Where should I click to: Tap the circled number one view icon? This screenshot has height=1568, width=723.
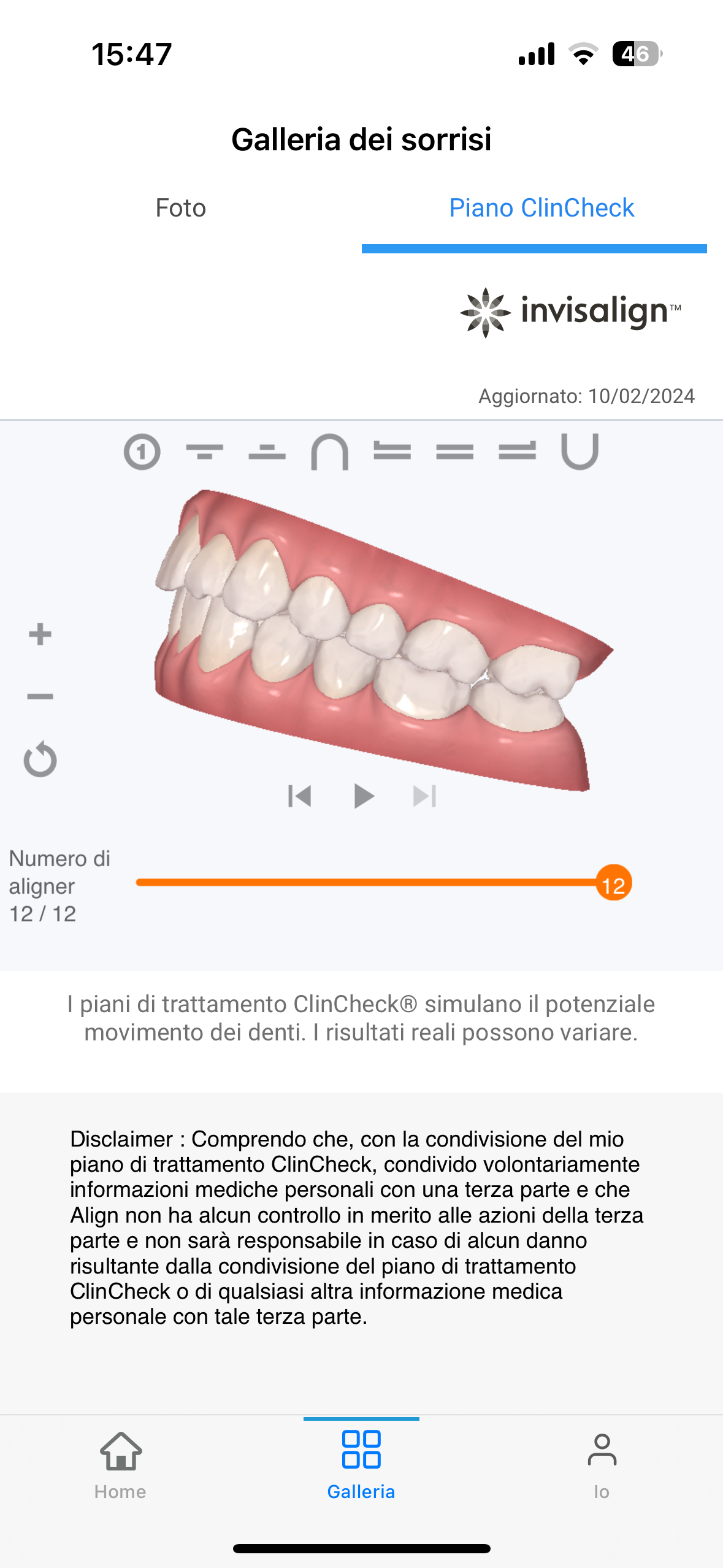click(142, 452)
